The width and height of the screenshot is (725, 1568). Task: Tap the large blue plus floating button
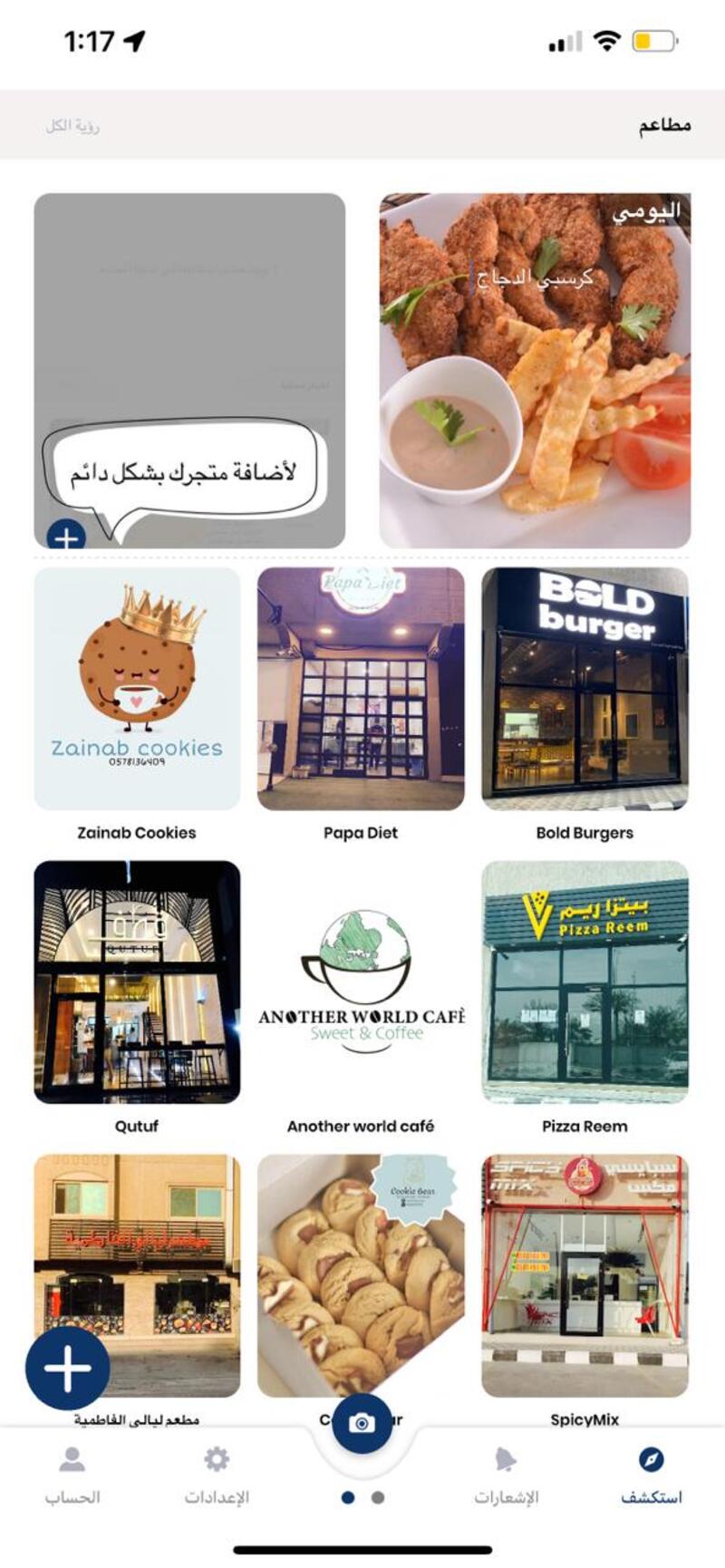point(68,1368)
